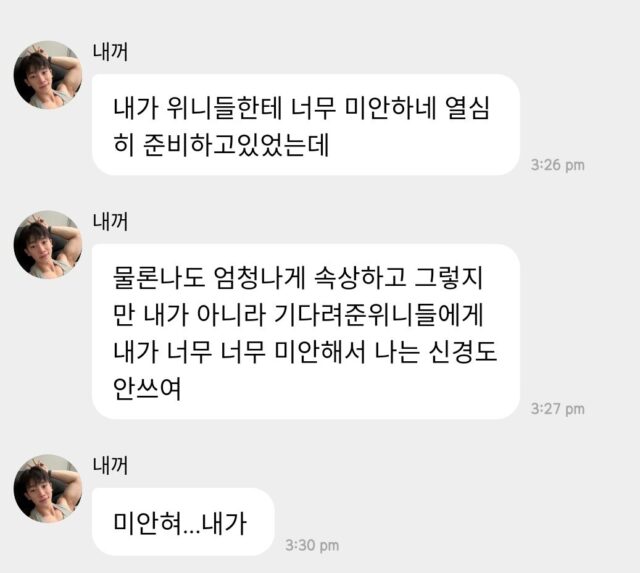This screenshot has height=573, width=640.
Task: Open profile photo beside '미안혀...내가' message
Action: (x=47, y=487)
